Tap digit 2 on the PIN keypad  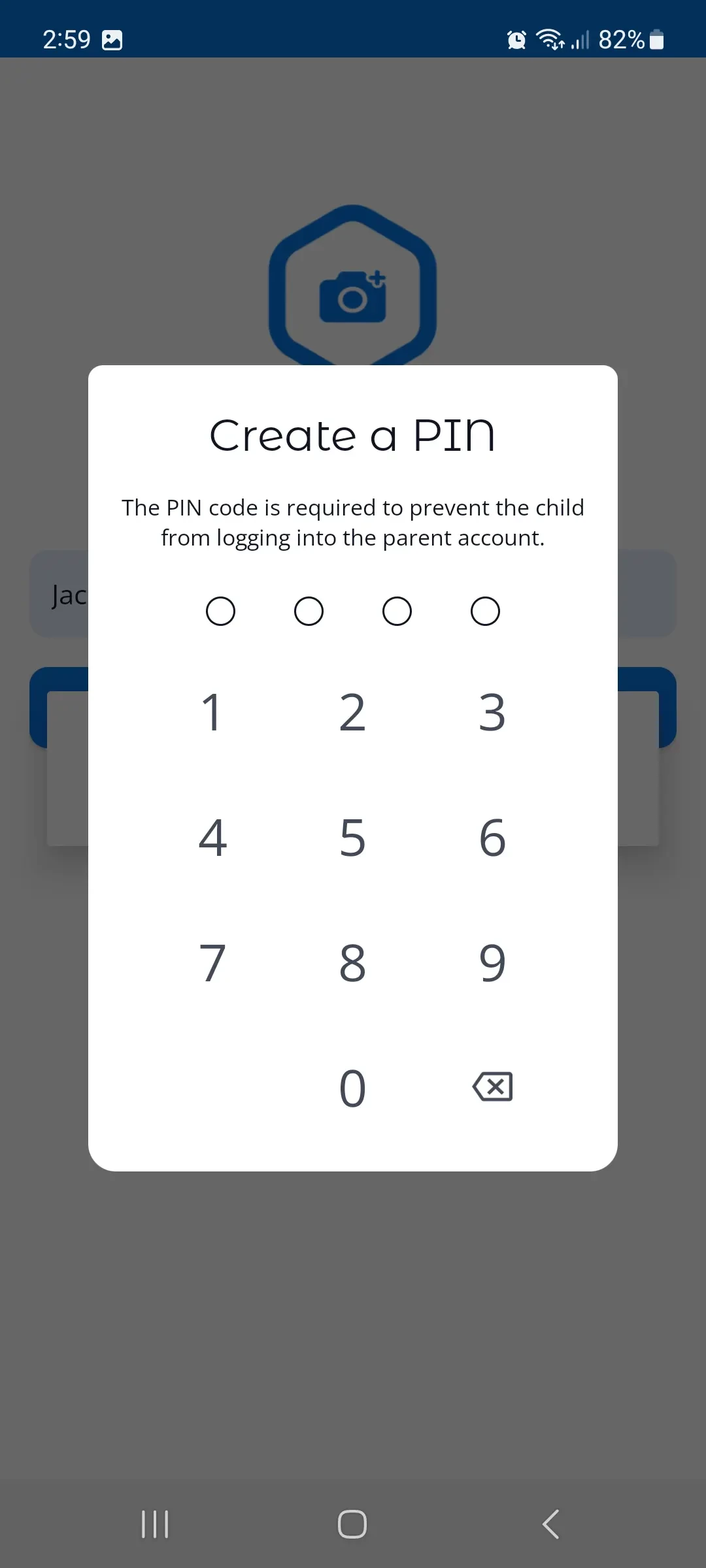click(x=352, y=712)
